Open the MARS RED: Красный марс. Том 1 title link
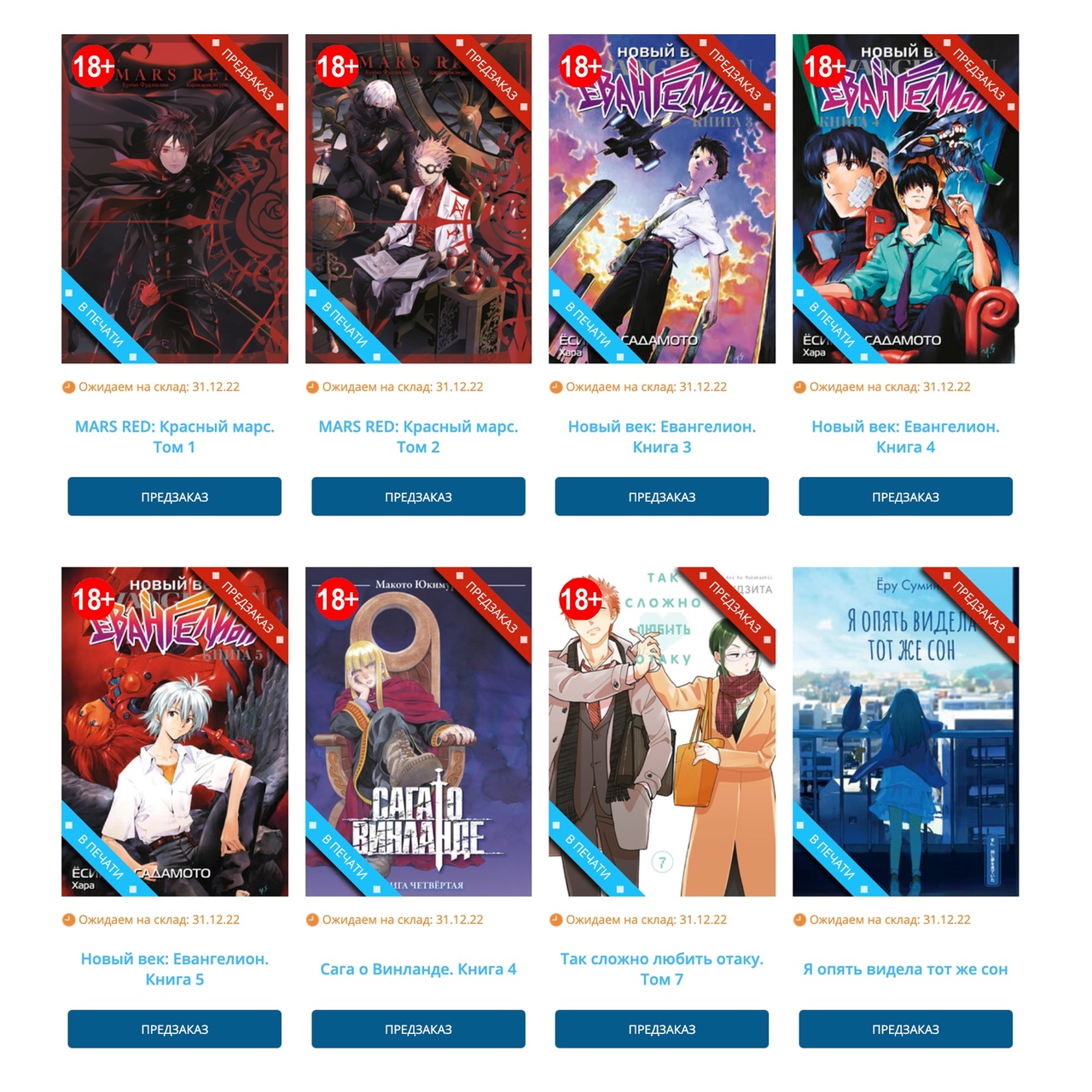 pos(174,436)
